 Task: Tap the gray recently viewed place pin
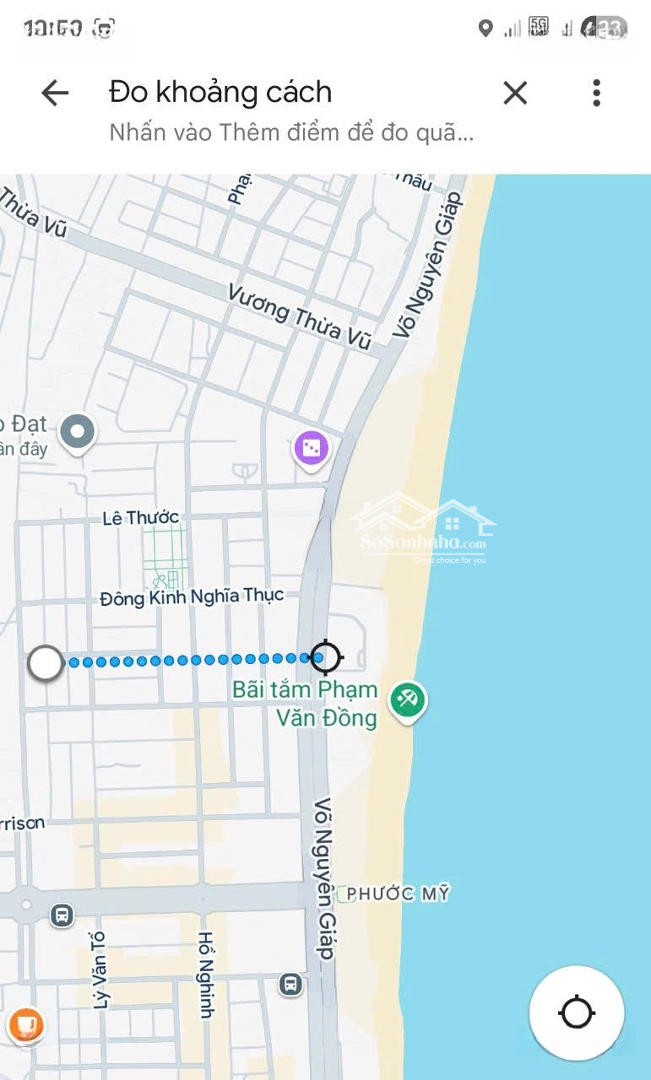[77, 433]
